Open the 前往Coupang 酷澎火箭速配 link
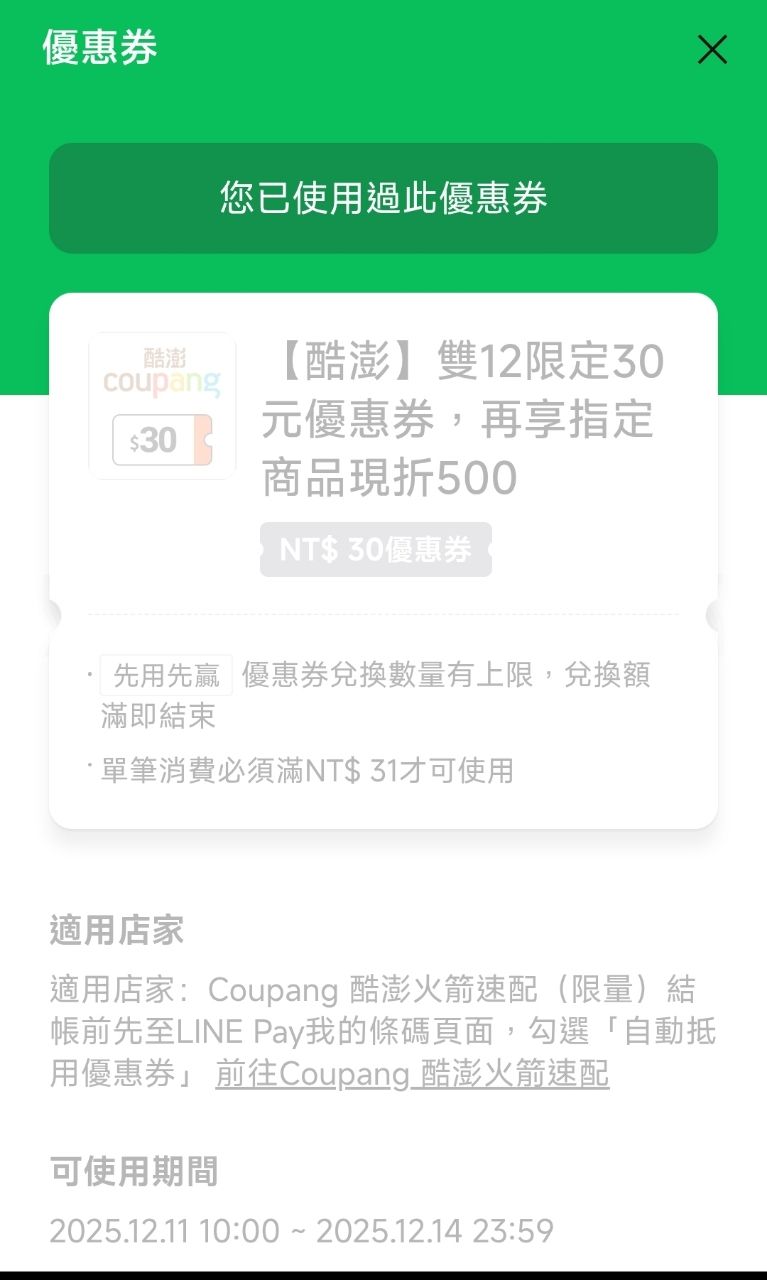Image resolution: width=767 pixels, height=1280 pixels. click(412, 1074)
